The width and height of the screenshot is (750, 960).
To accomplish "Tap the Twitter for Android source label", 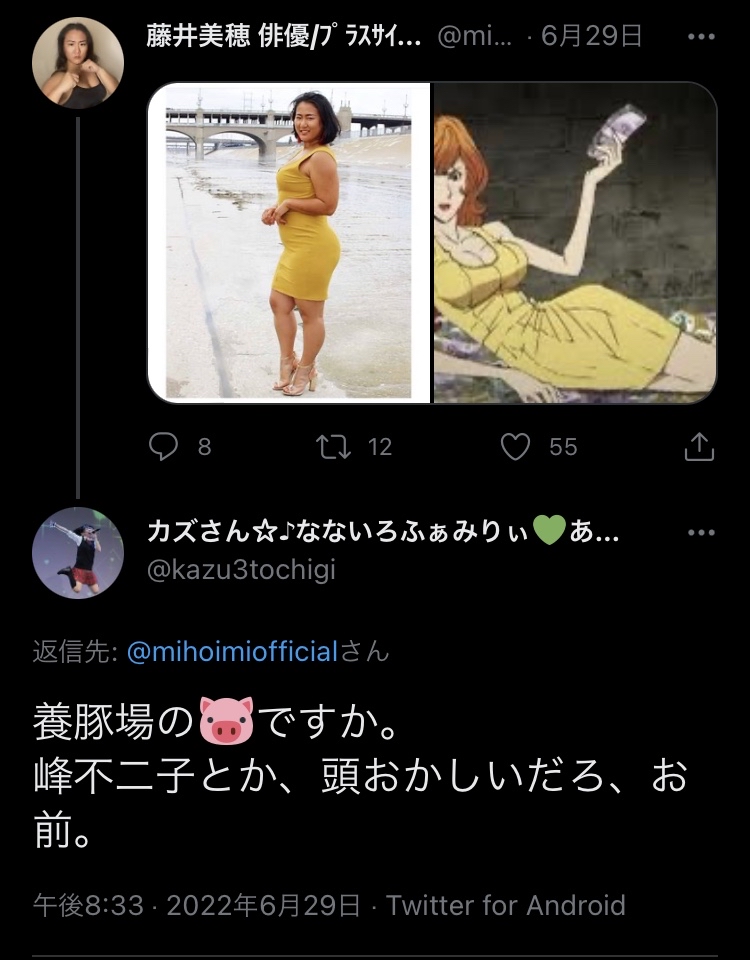I will point(506,905).
